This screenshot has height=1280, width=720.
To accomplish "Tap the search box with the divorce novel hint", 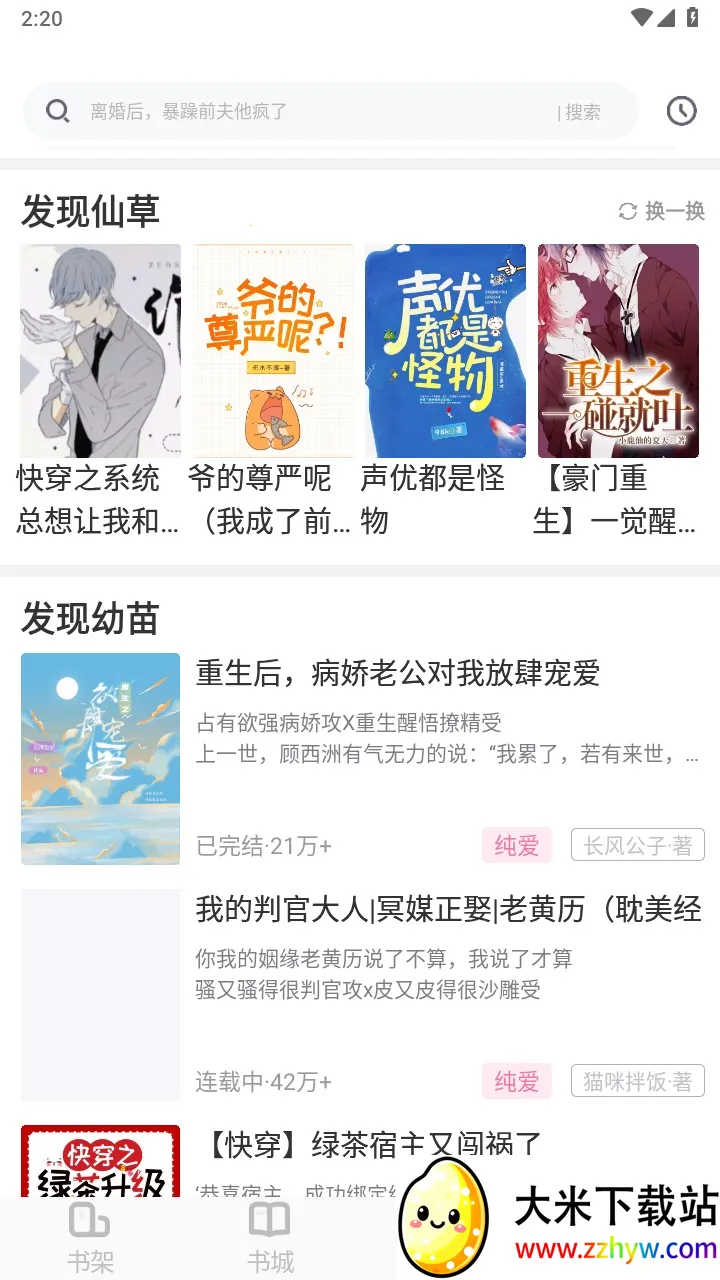I will 300,111.
